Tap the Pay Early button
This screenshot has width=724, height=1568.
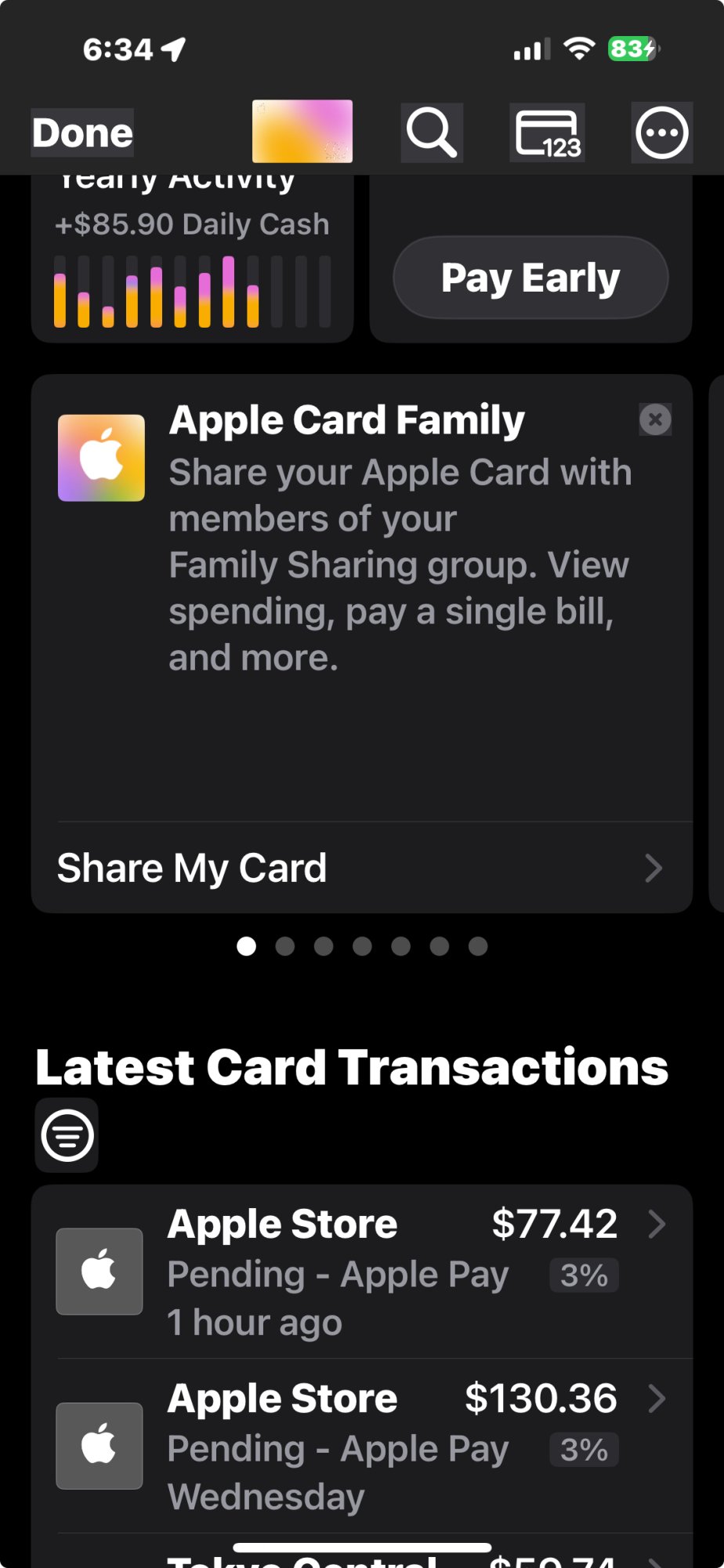point(530,278)
